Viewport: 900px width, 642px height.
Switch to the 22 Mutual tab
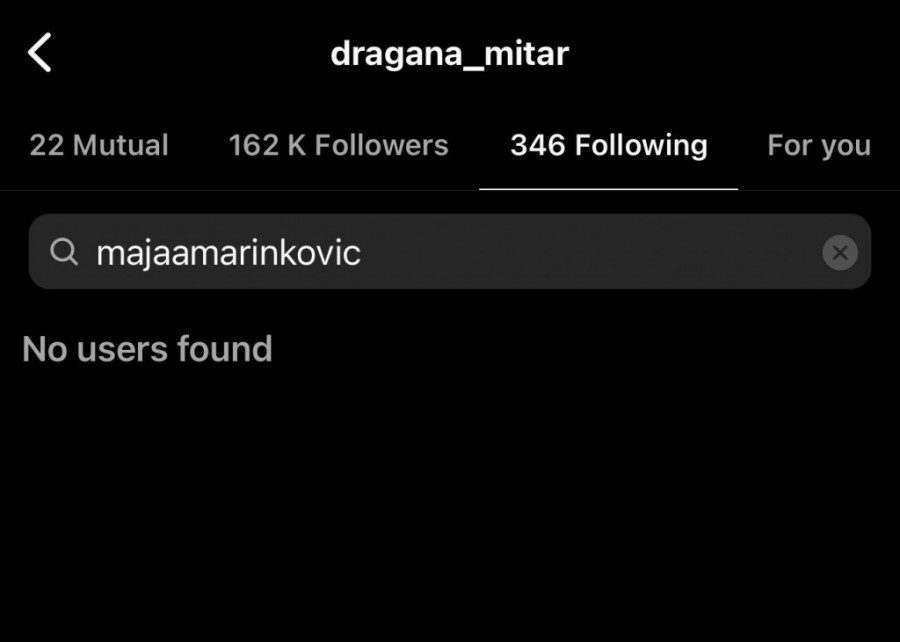pos(98,146)
